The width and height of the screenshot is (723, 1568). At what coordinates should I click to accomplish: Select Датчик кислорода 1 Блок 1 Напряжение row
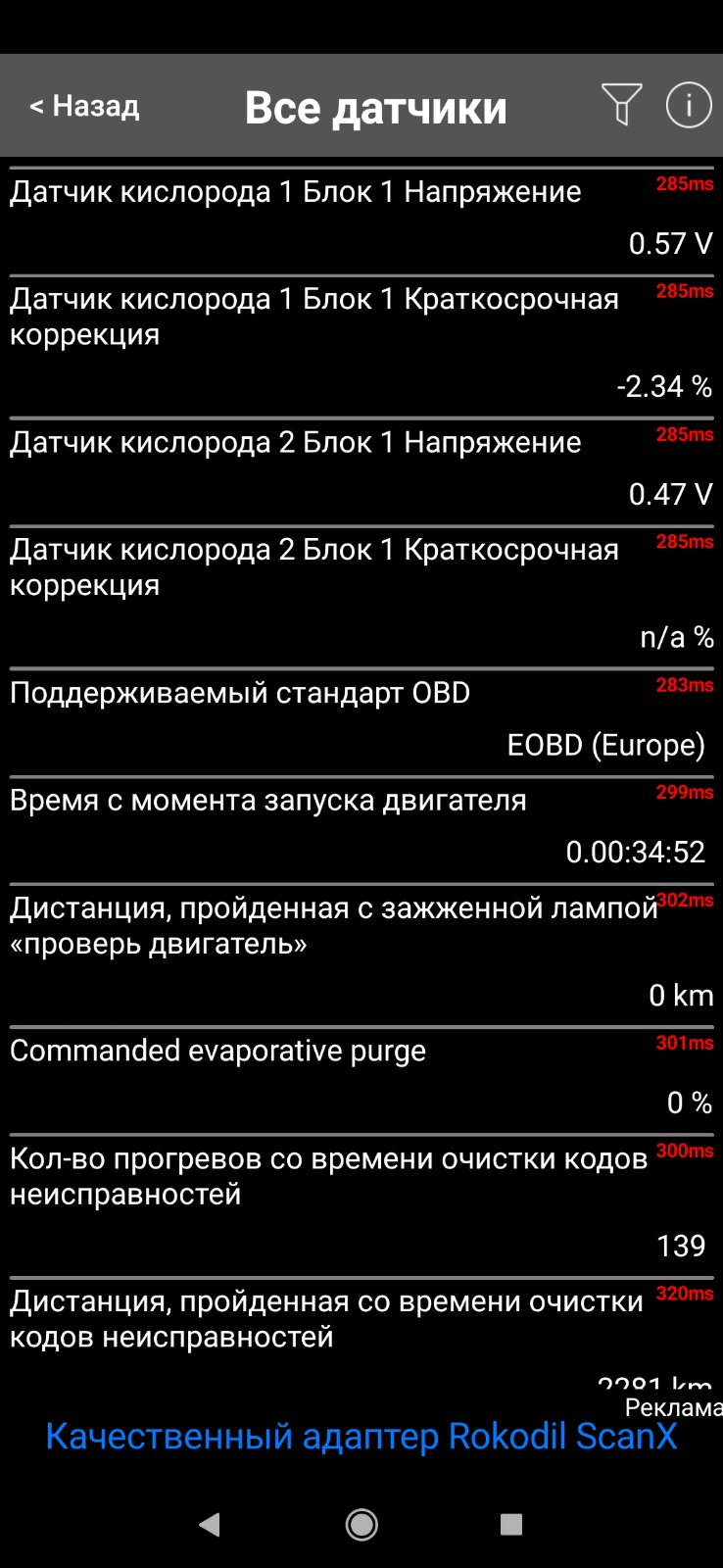point(361,218)
